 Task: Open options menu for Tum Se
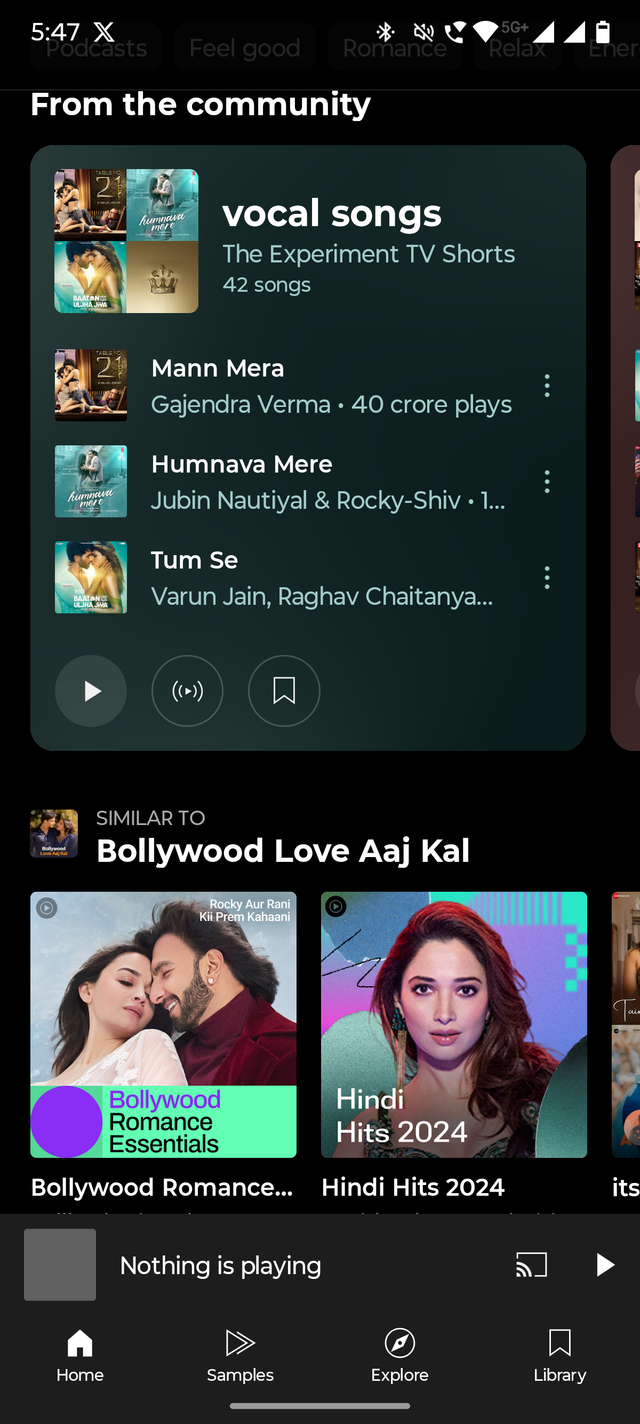pyautogui.click(x=547, y=578)
